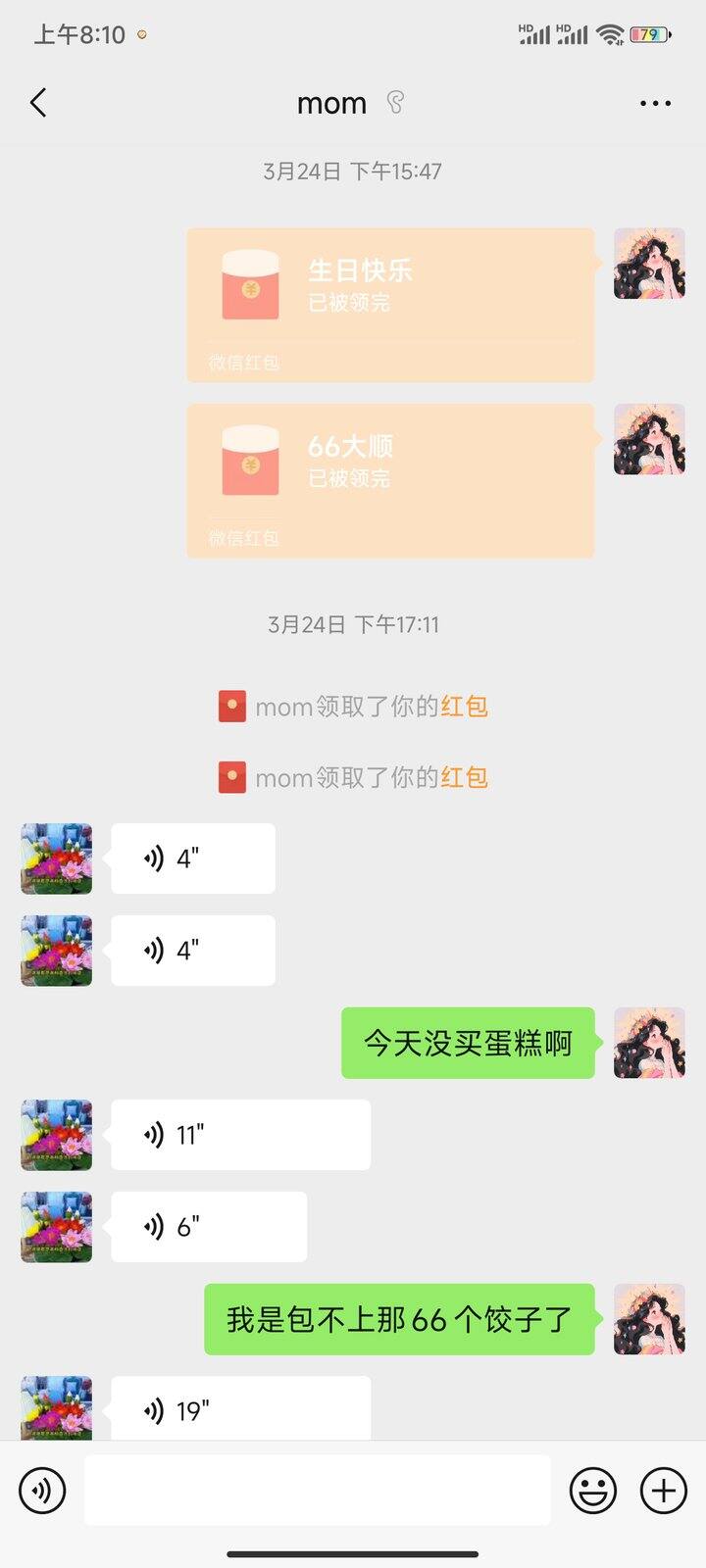Screen dimensions: 706x1568
Task: Play the 4-second voice message
Action: [192, 857]
